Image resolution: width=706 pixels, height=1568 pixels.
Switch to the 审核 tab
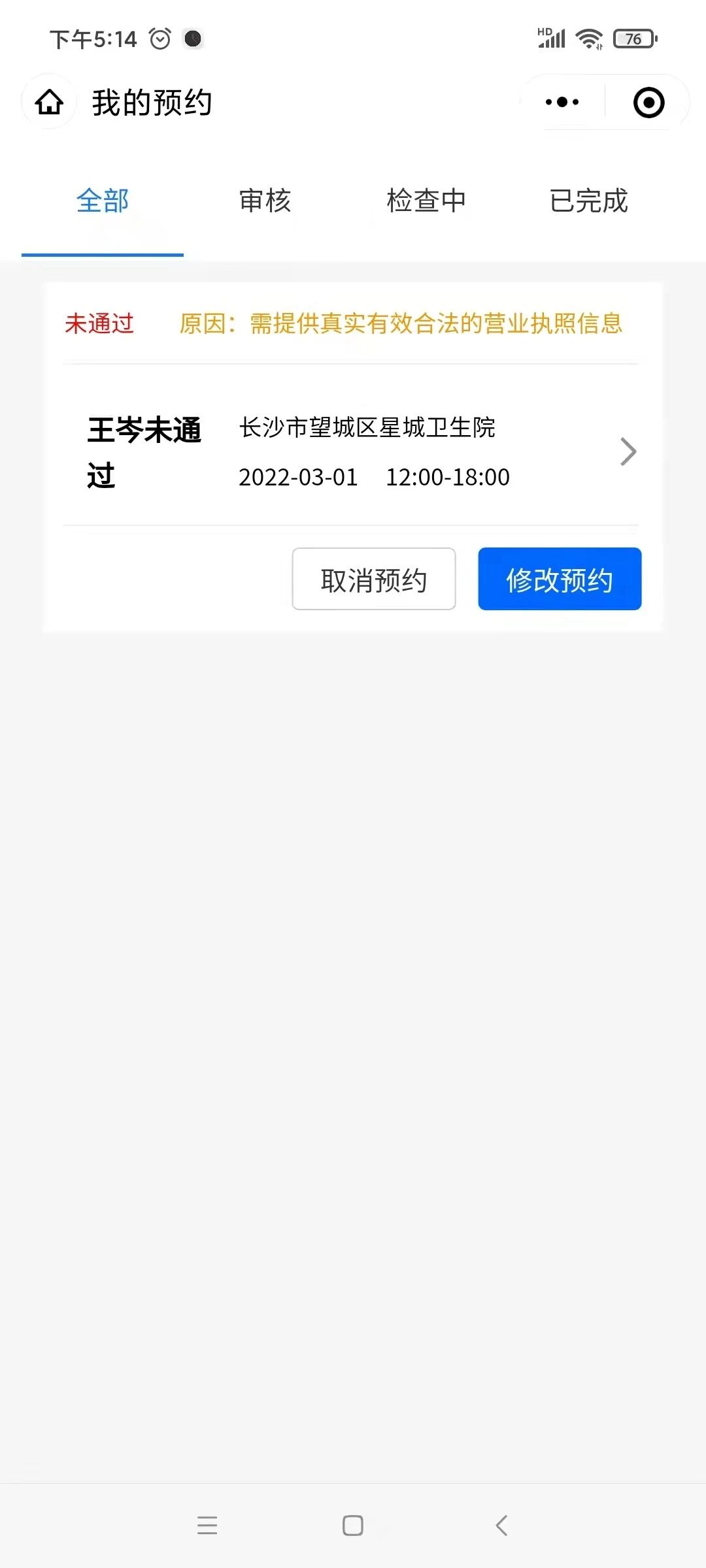pos(265,201)
